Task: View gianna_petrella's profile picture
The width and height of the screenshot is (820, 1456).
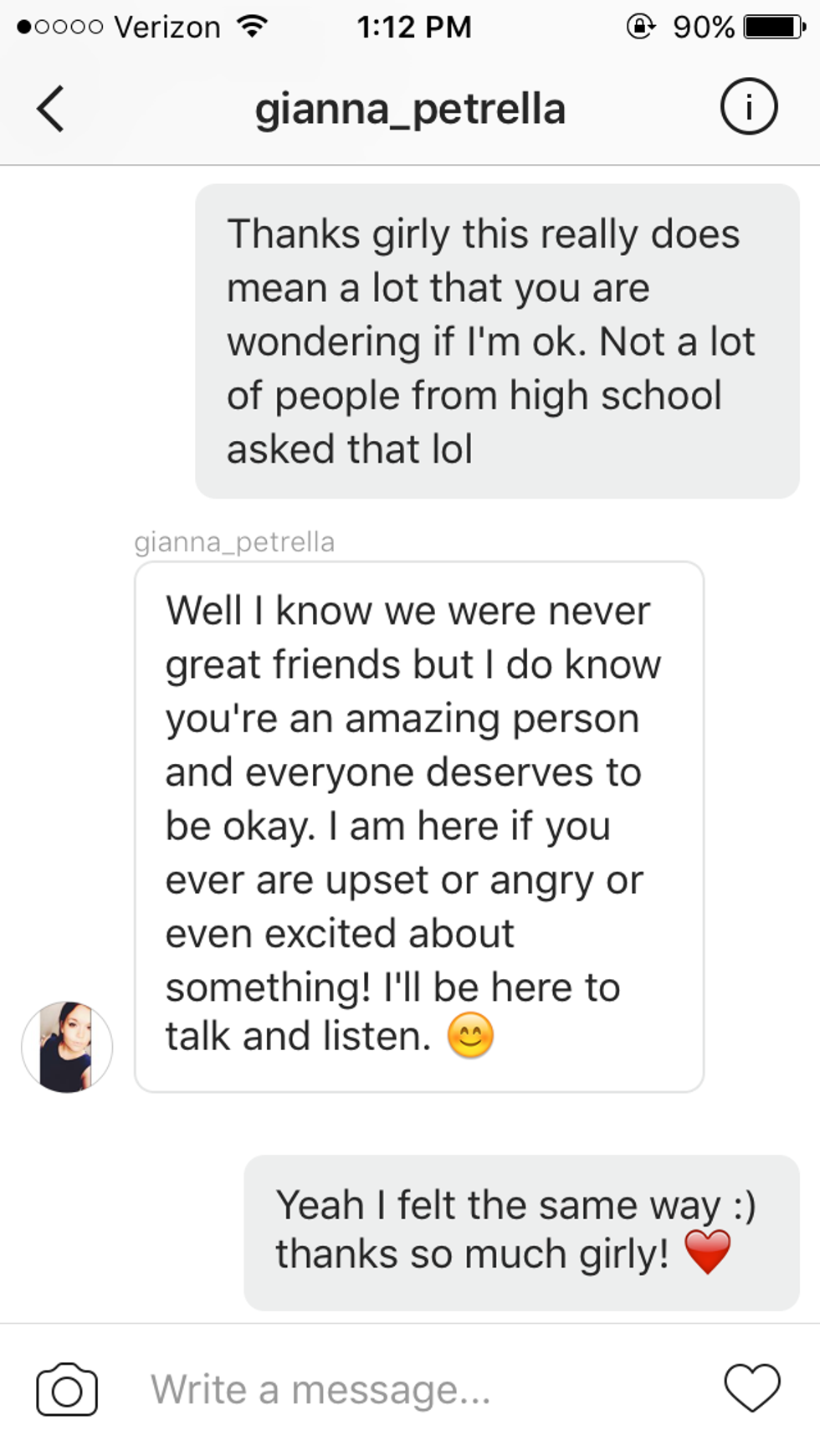Action: tap(67, 1046)
